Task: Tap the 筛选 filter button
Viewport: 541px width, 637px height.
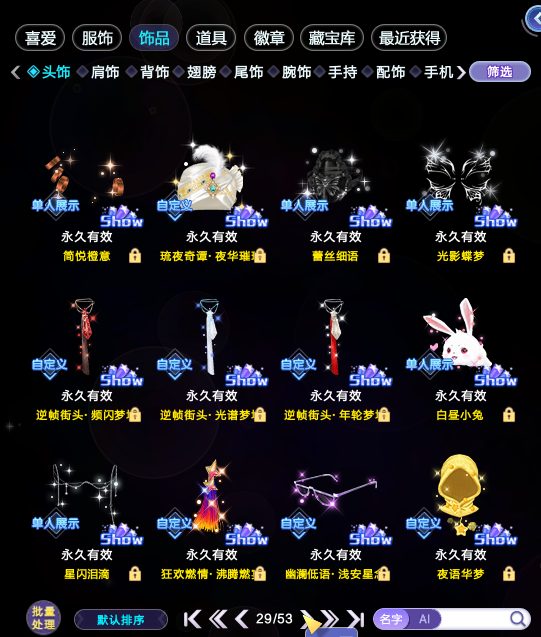Action: (x=500, y=72)
